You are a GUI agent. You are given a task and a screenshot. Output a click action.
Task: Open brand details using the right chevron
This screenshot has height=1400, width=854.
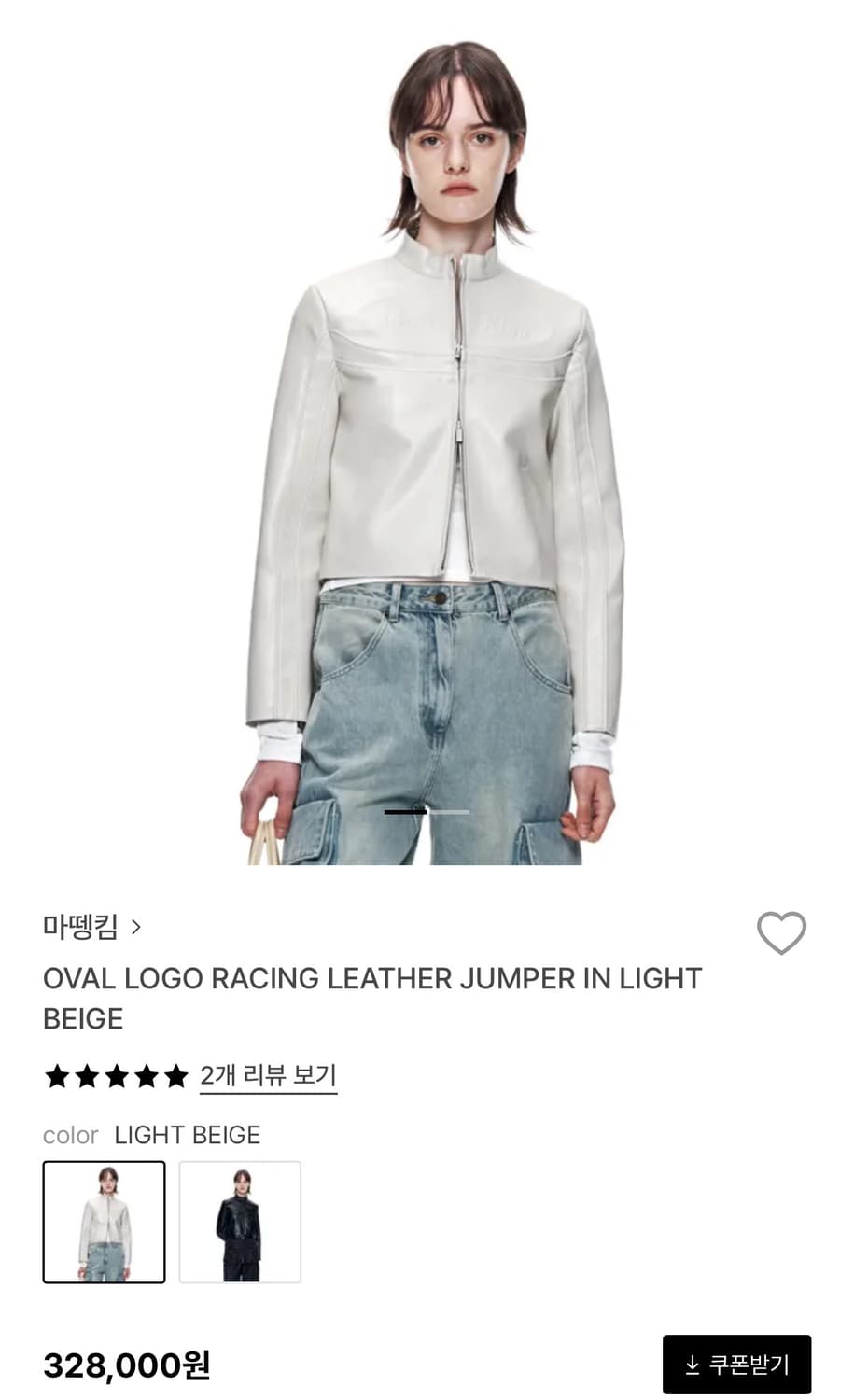coord(138,928)
